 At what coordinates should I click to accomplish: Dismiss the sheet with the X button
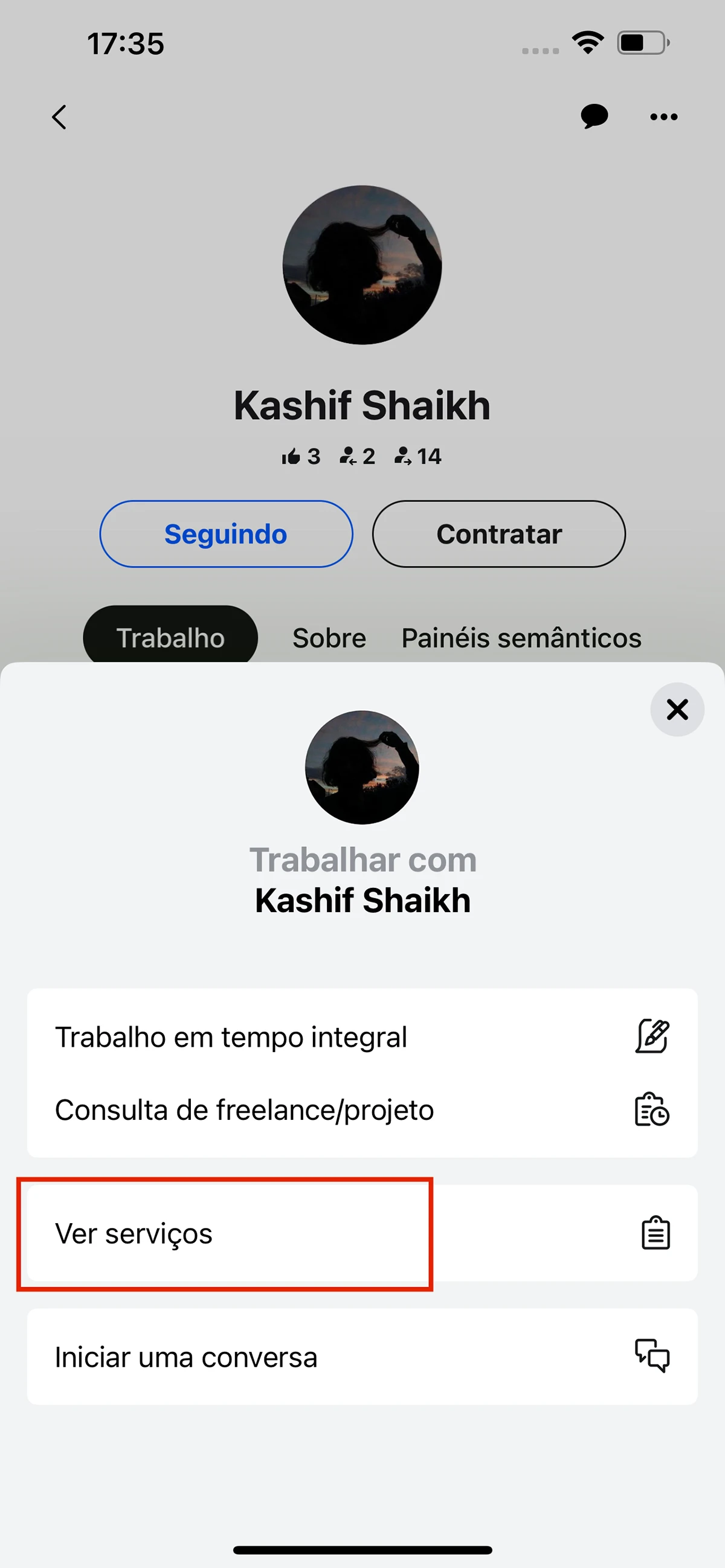677,709
